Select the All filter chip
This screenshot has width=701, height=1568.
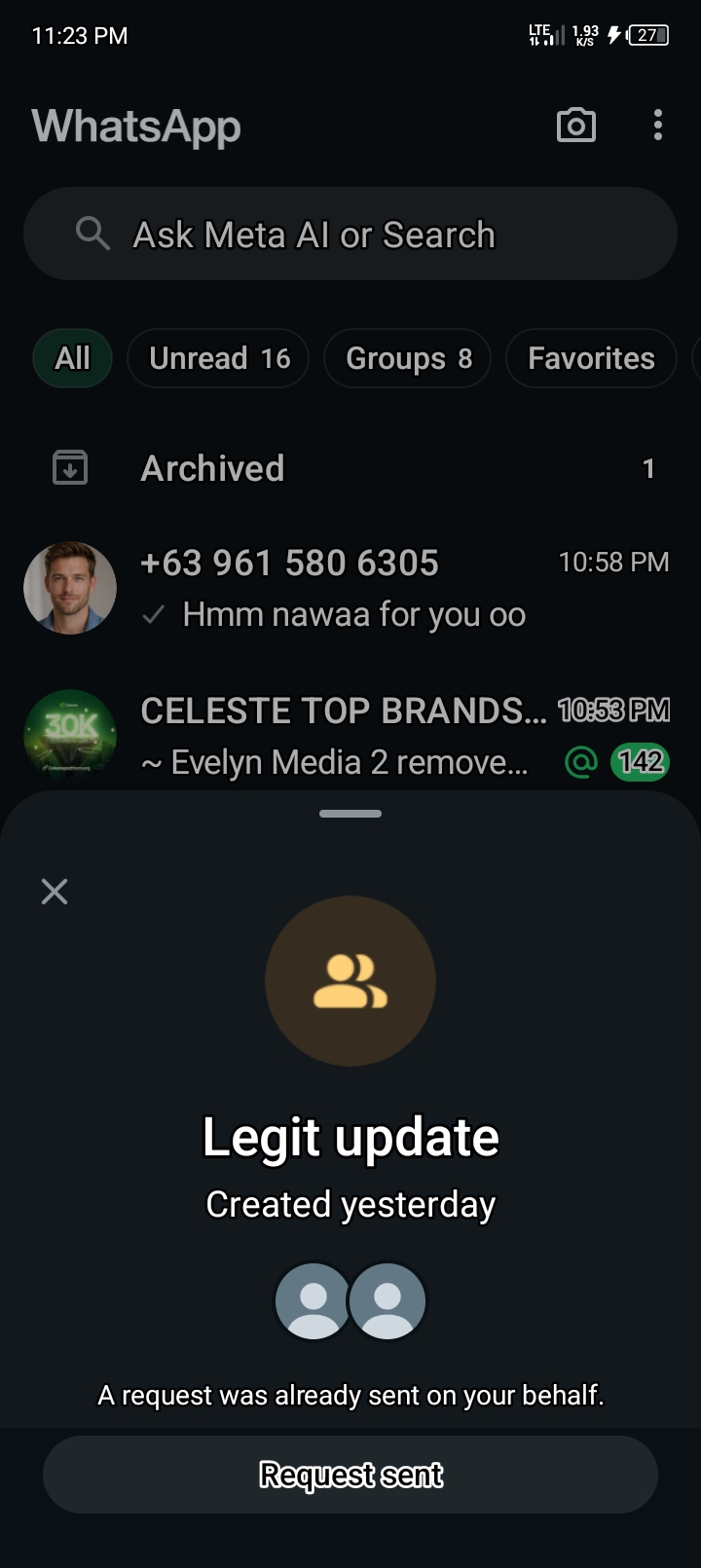pyautogui.click(x=72, y=358)
